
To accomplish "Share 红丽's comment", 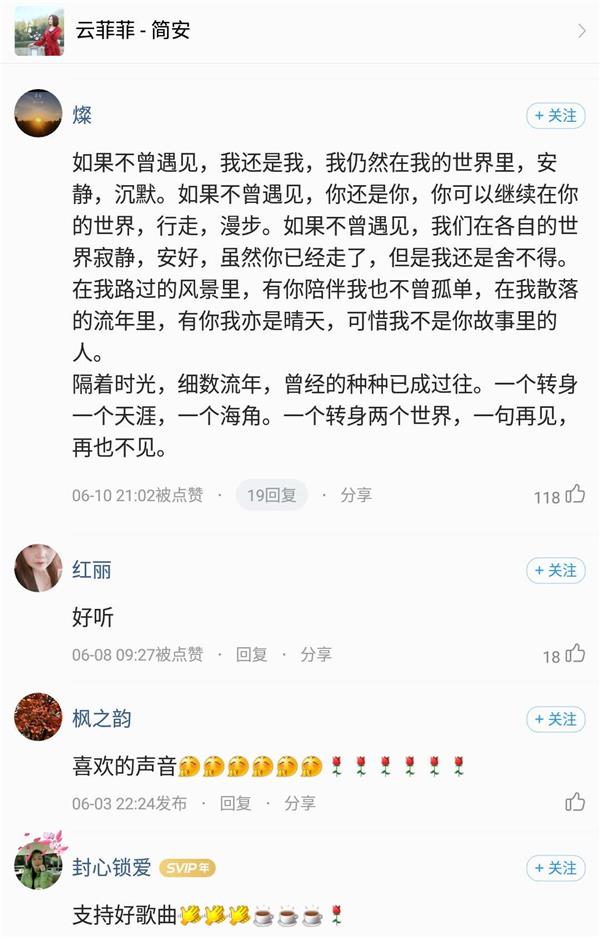I will (x=316, y=654).
